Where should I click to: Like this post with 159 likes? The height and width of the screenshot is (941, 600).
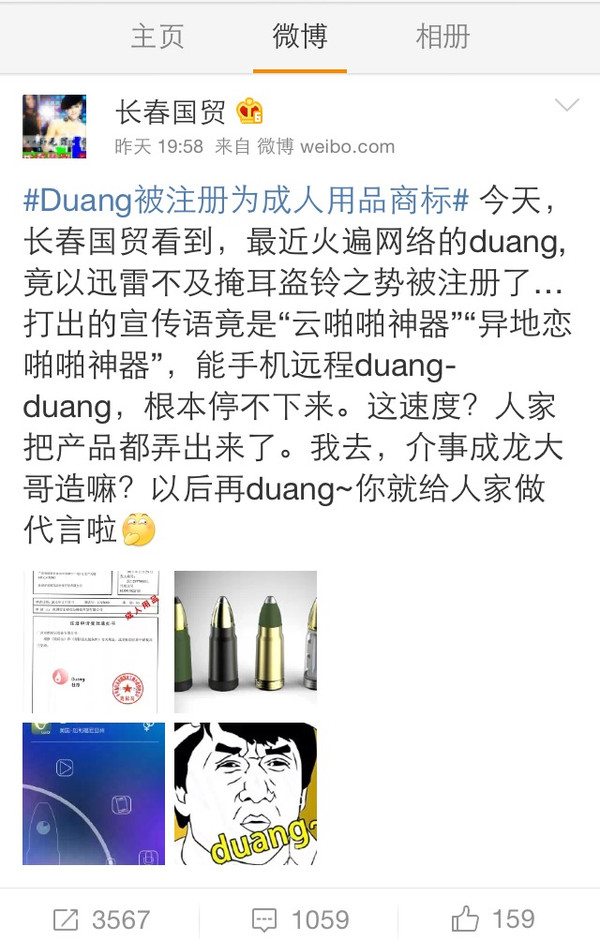tap(493, 919)
